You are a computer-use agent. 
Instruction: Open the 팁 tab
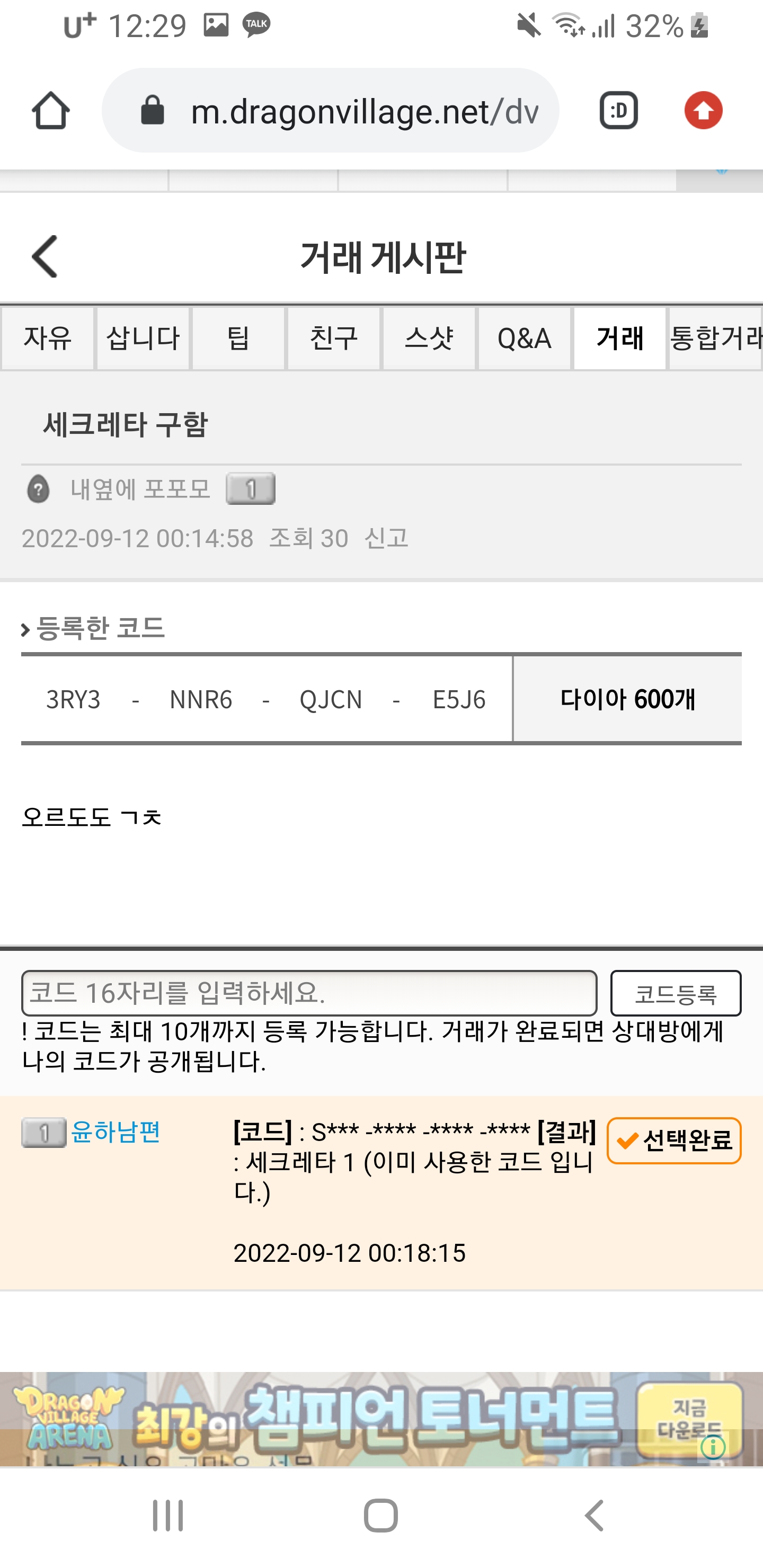click(x=238, y=338)
